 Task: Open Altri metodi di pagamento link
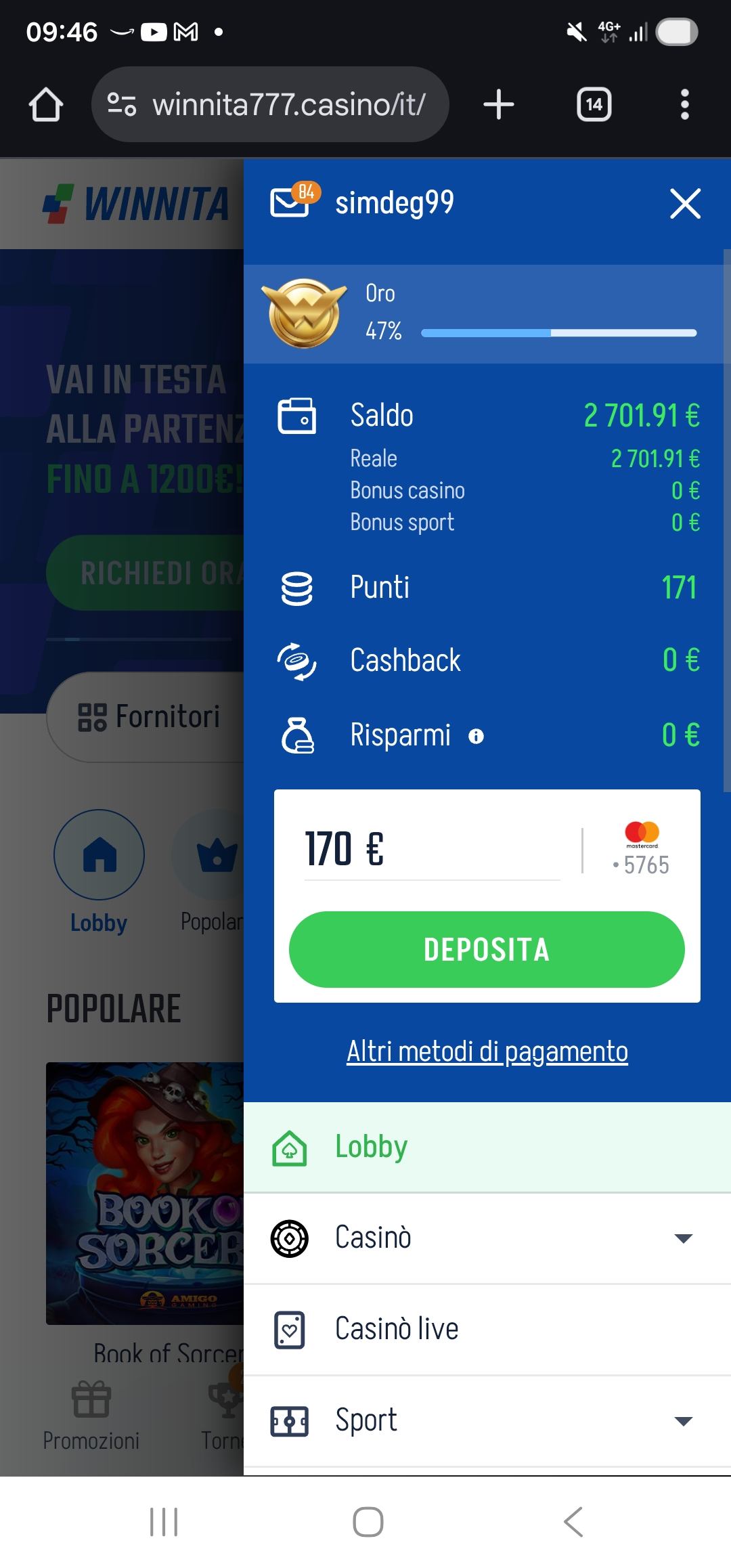click(487, 1051)
